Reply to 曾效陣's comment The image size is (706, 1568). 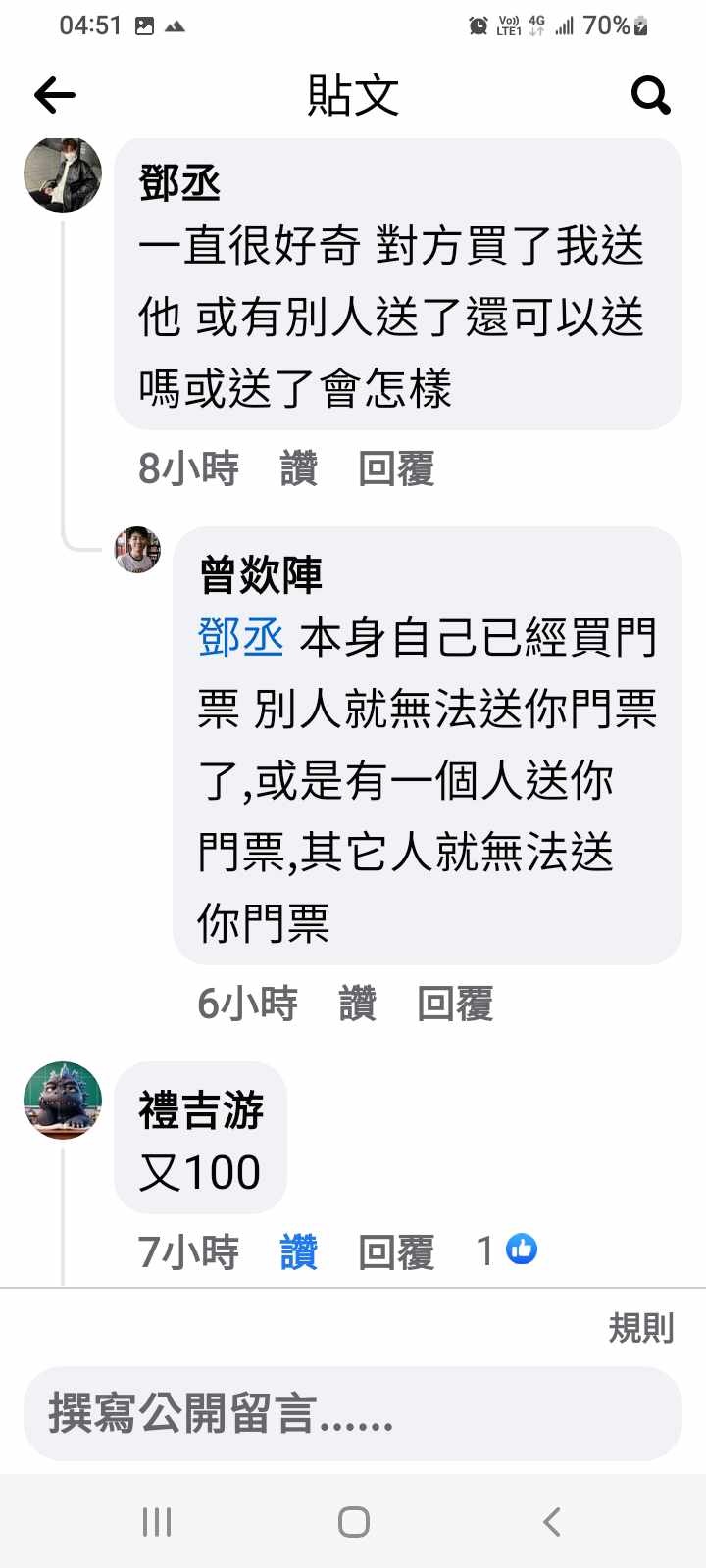[455, 1004]
